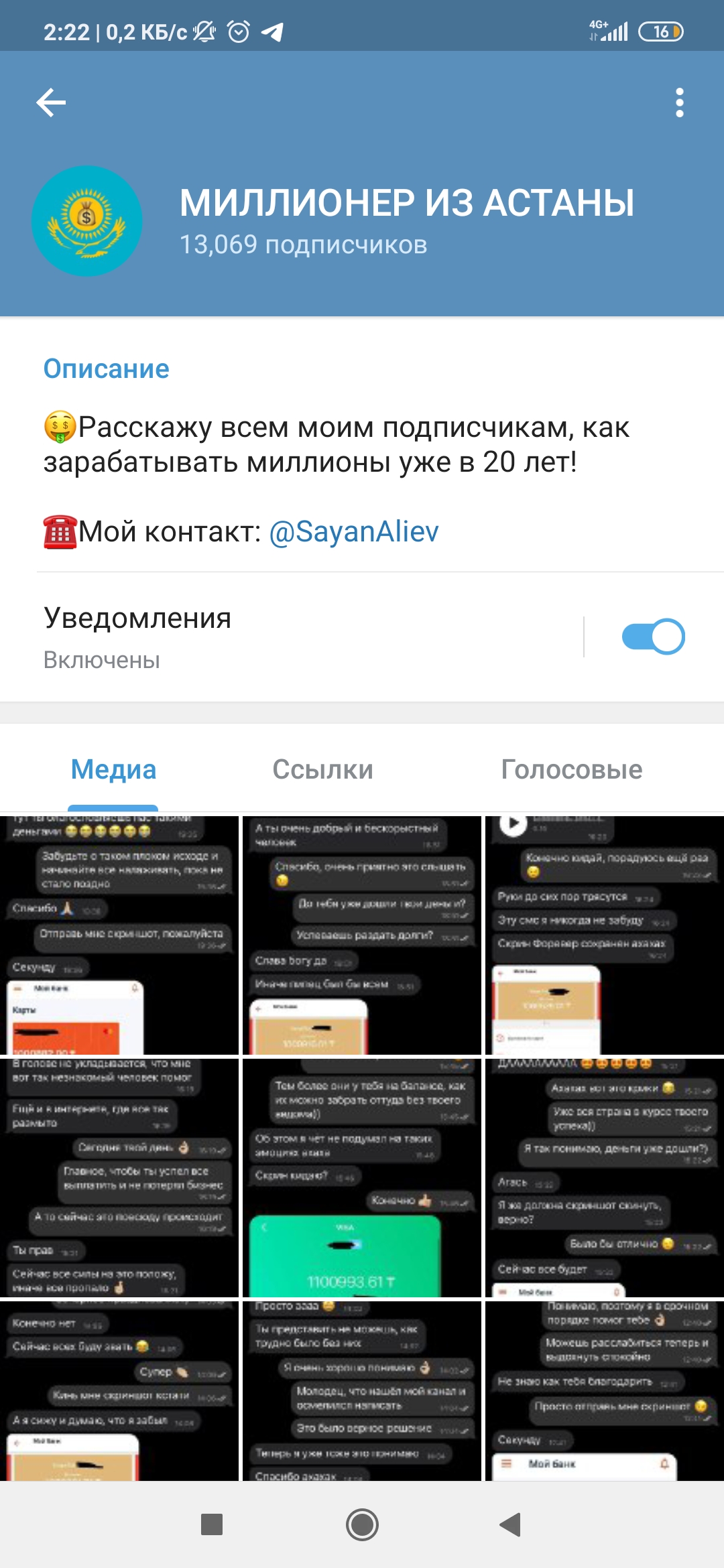Image resolution: width=724 pixels, height=1568 pixels.
Task: Open the three-dot overflow menu
Action: (x=680, y=103)
